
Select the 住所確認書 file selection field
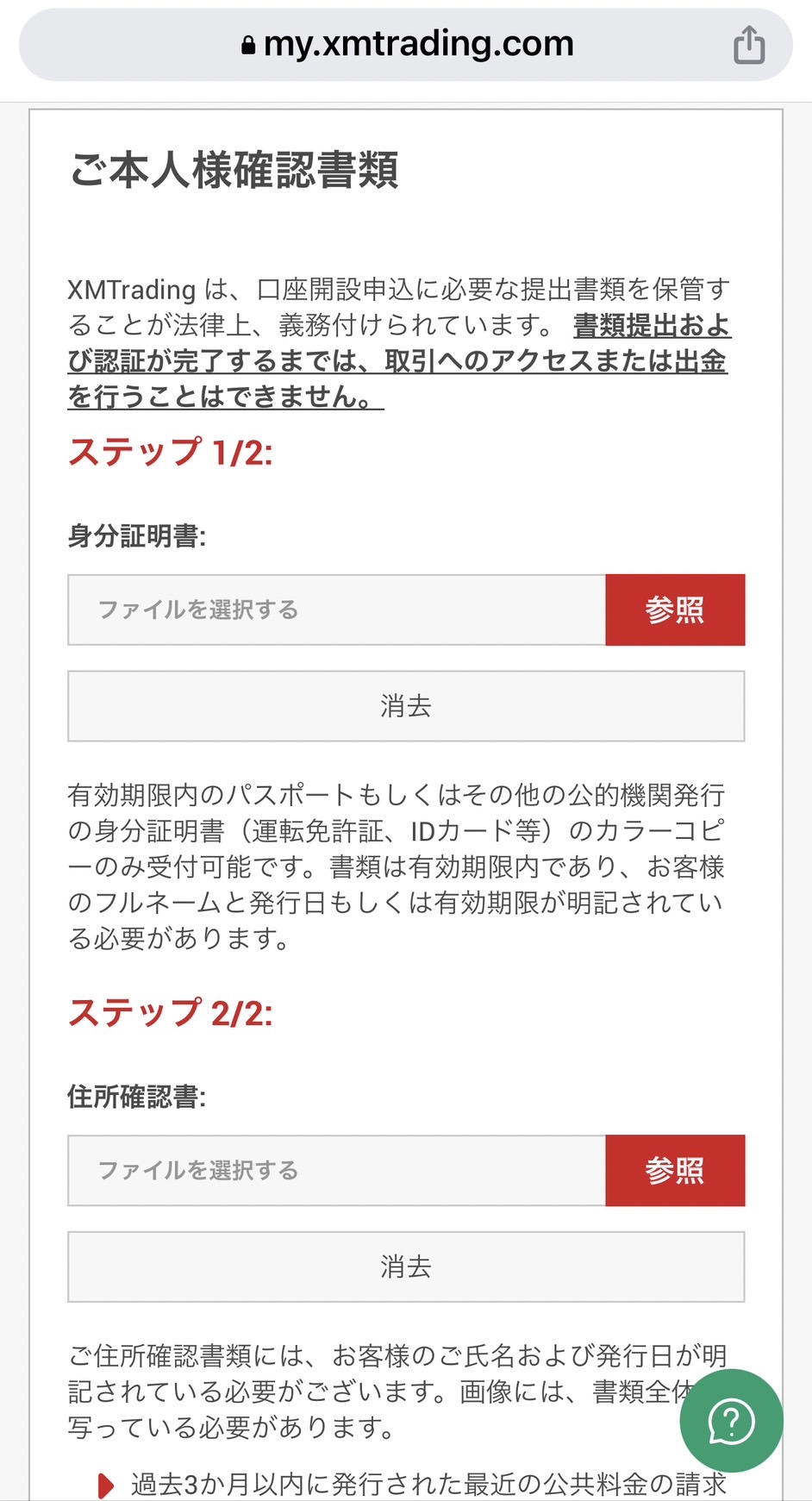pos(337,1170)
